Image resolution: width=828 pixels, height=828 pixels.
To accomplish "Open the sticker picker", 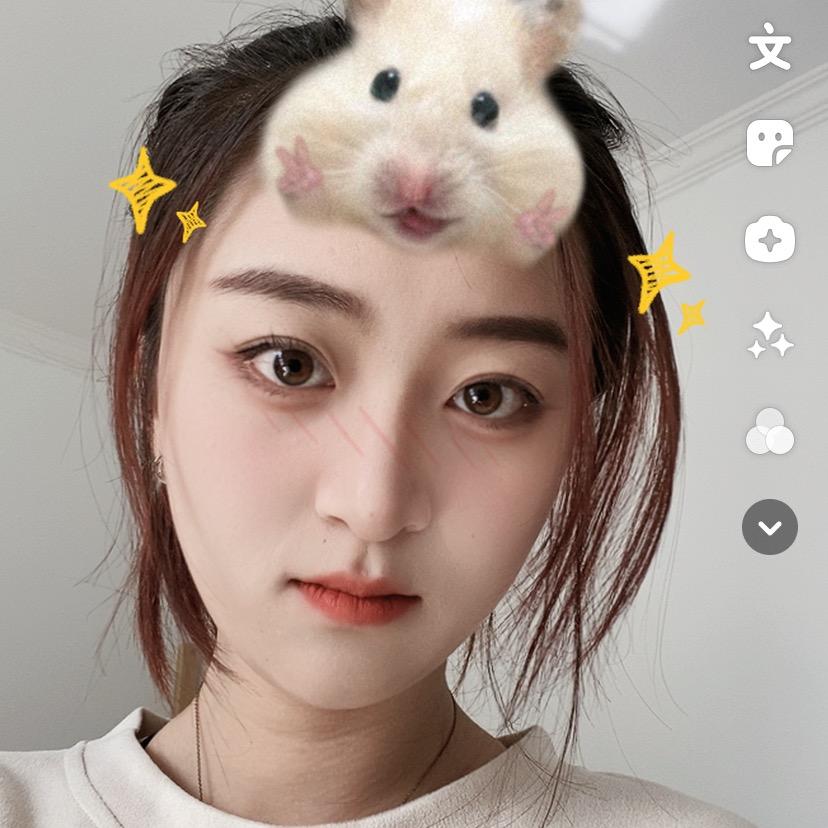I will (x=769, y=143).
